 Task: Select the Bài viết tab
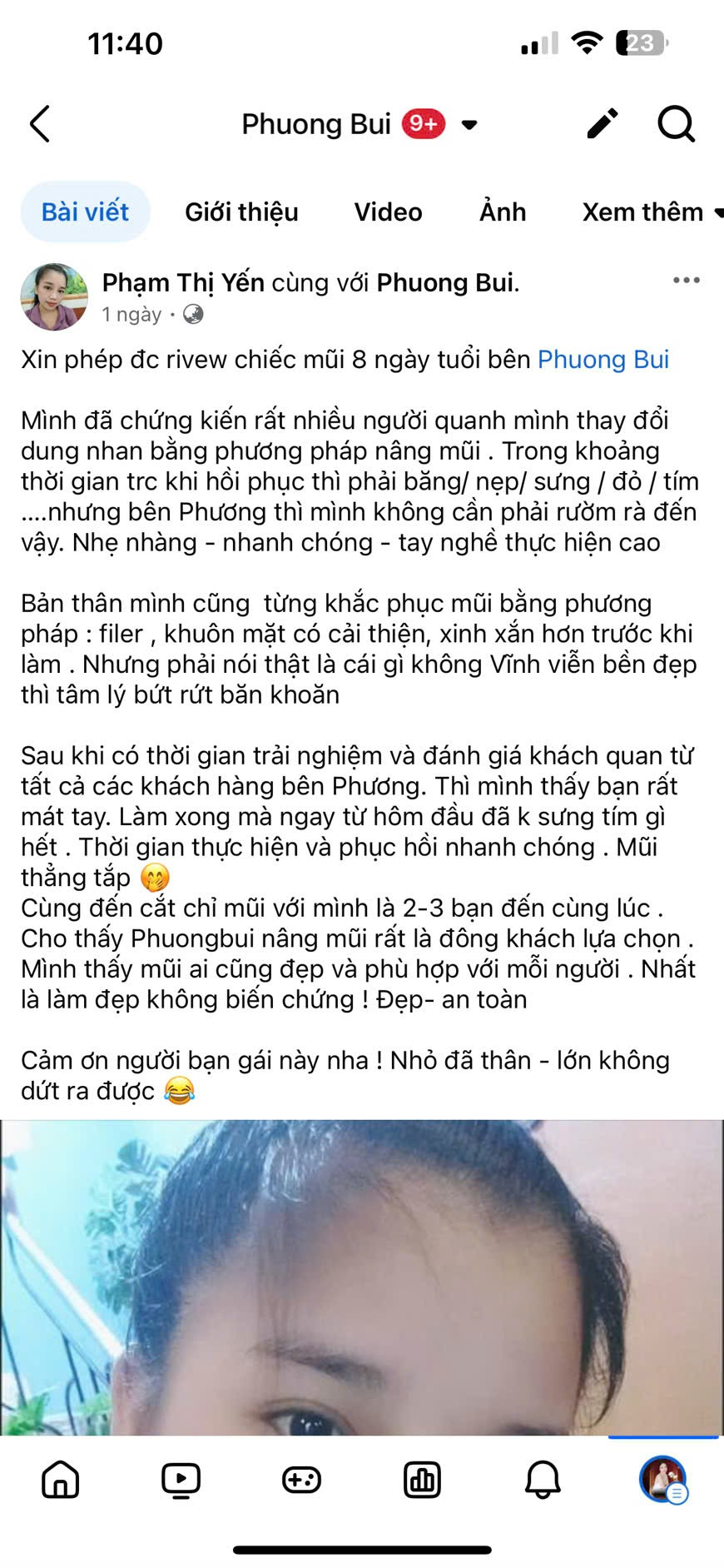85,212
